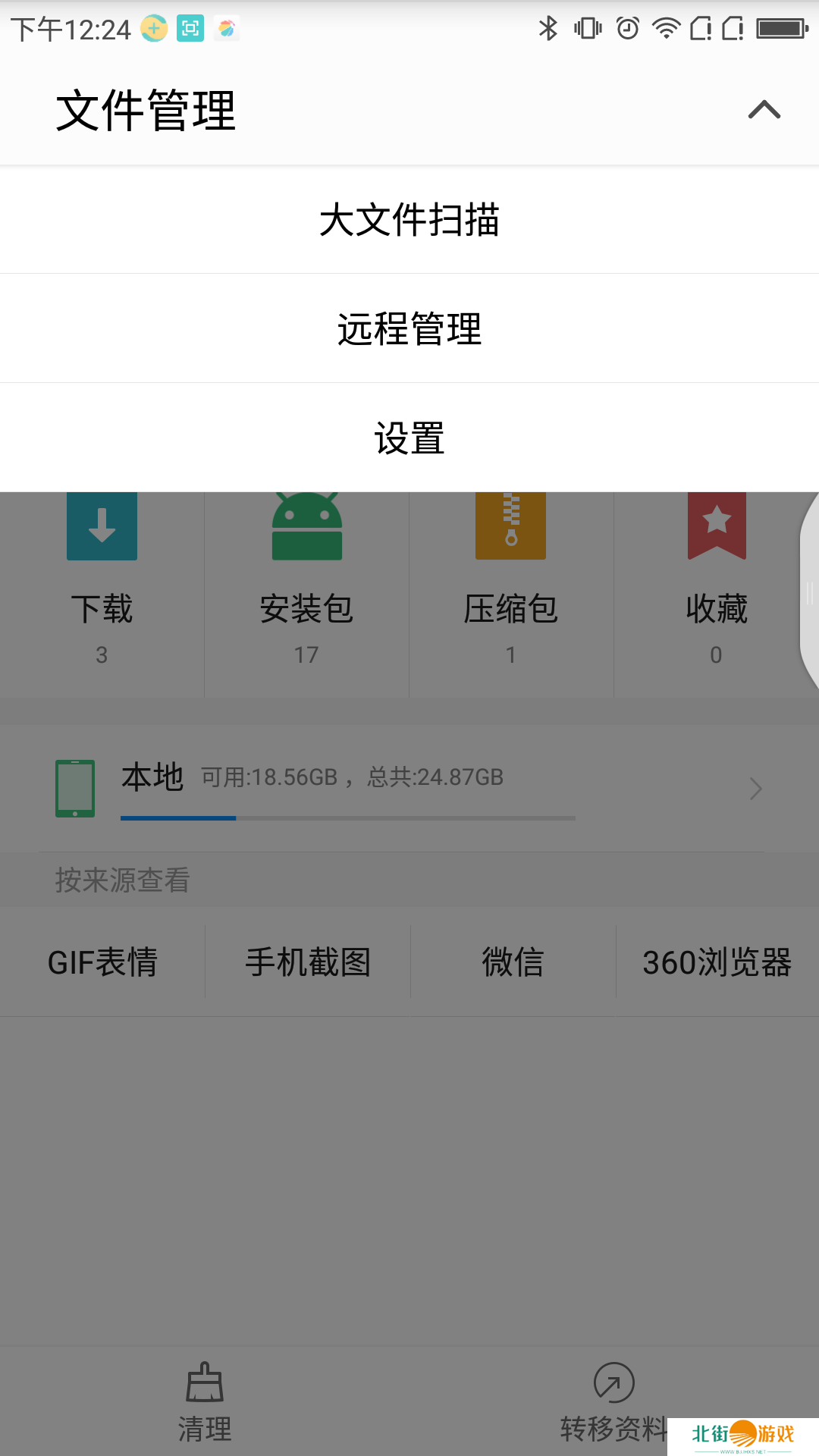Image resolution: width=819 pixels, height=1456 pixels.
Task: Collapse the dropdown menu with the up chevron
Action: point(764,110)
